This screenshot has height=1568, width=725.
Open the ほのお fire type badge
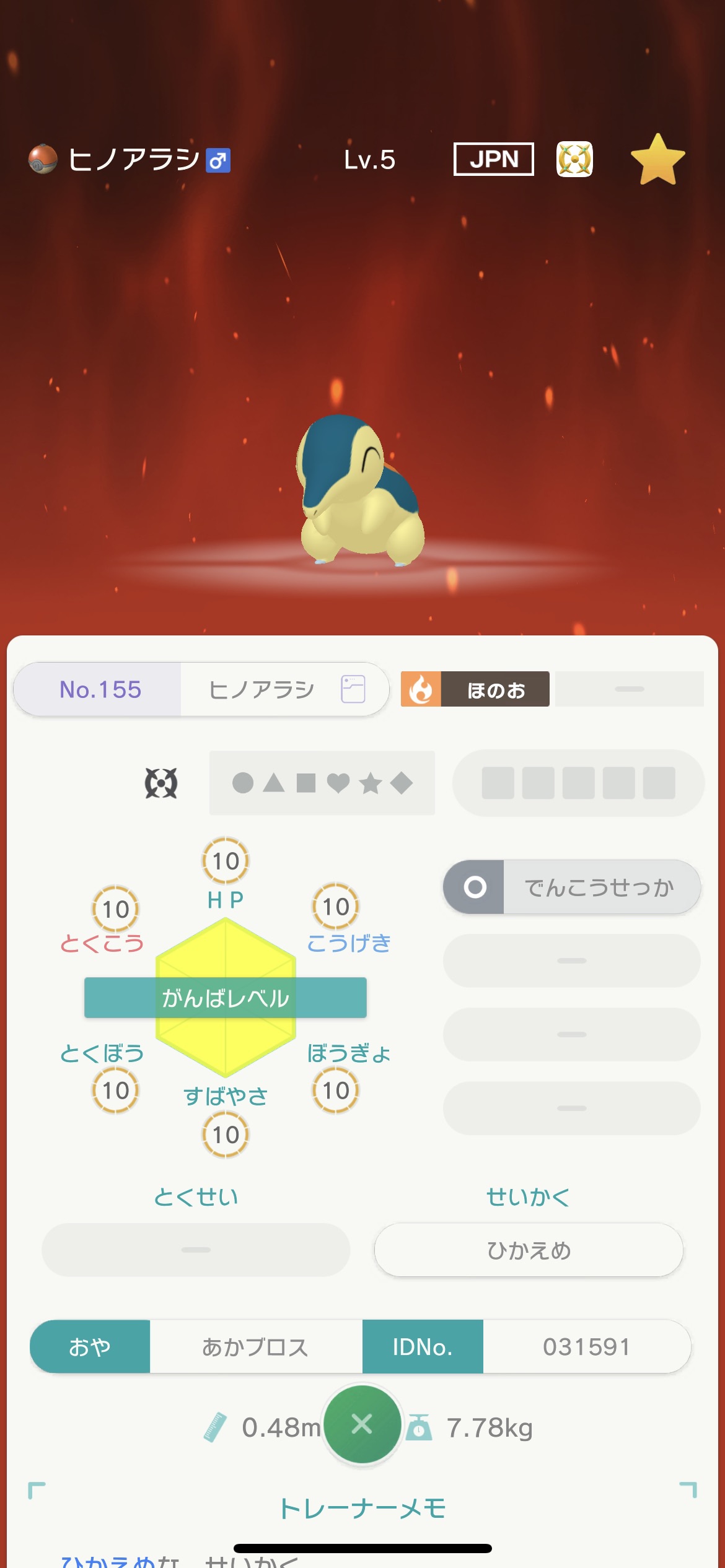coord(475,689)
